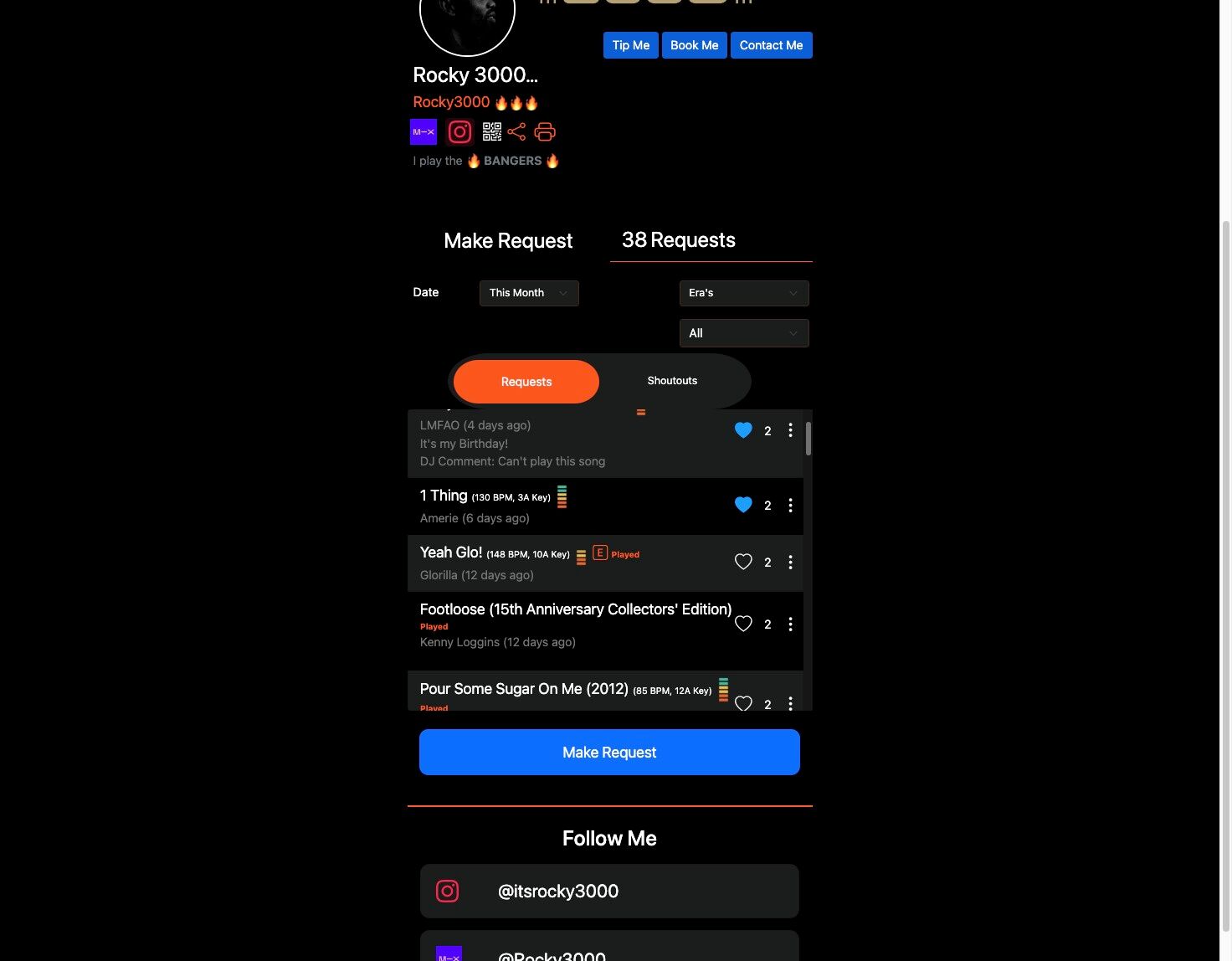Open the Mixcloud icon in profile links
This screenshot has height=961, width=1232.
(423, 132)
